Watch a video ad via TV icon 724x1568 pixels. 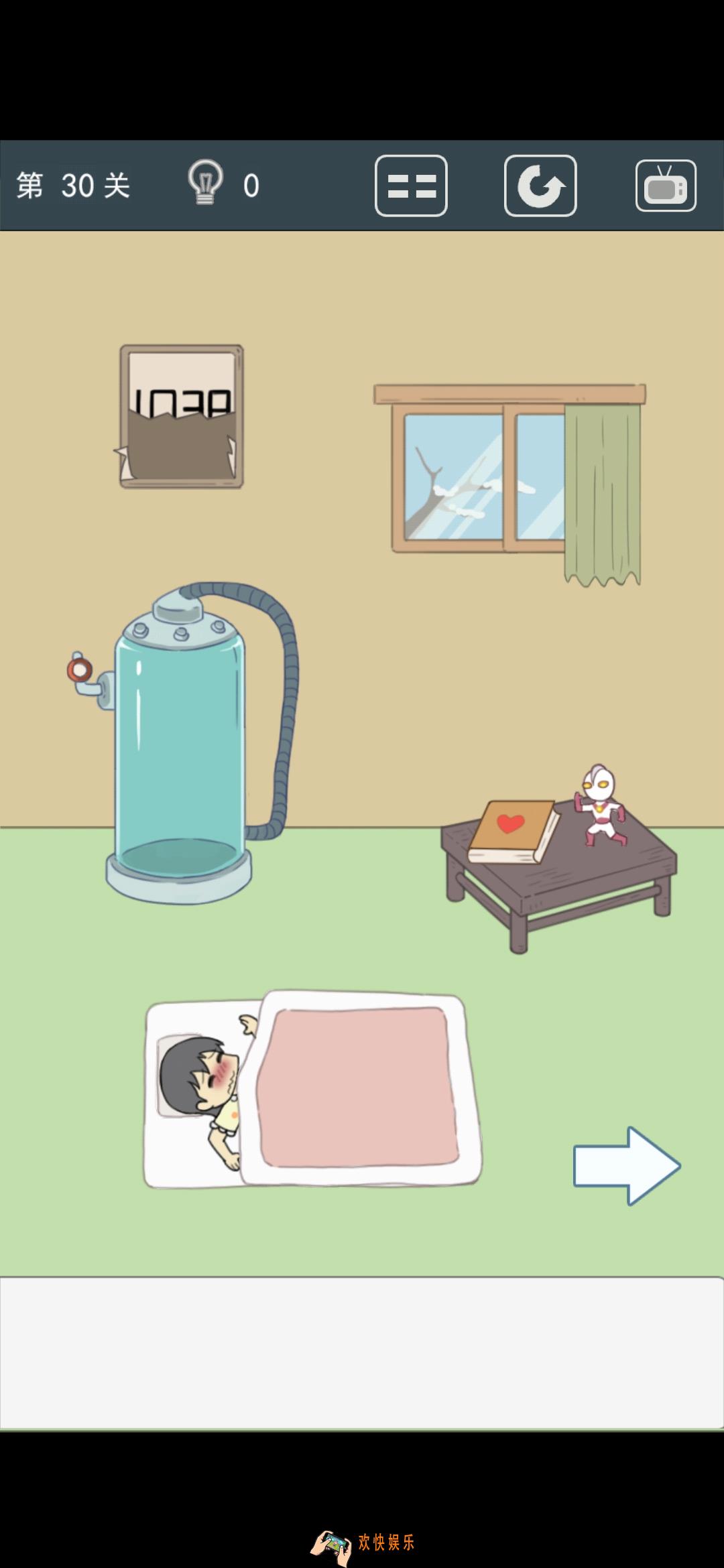click(x=666, y=186)
